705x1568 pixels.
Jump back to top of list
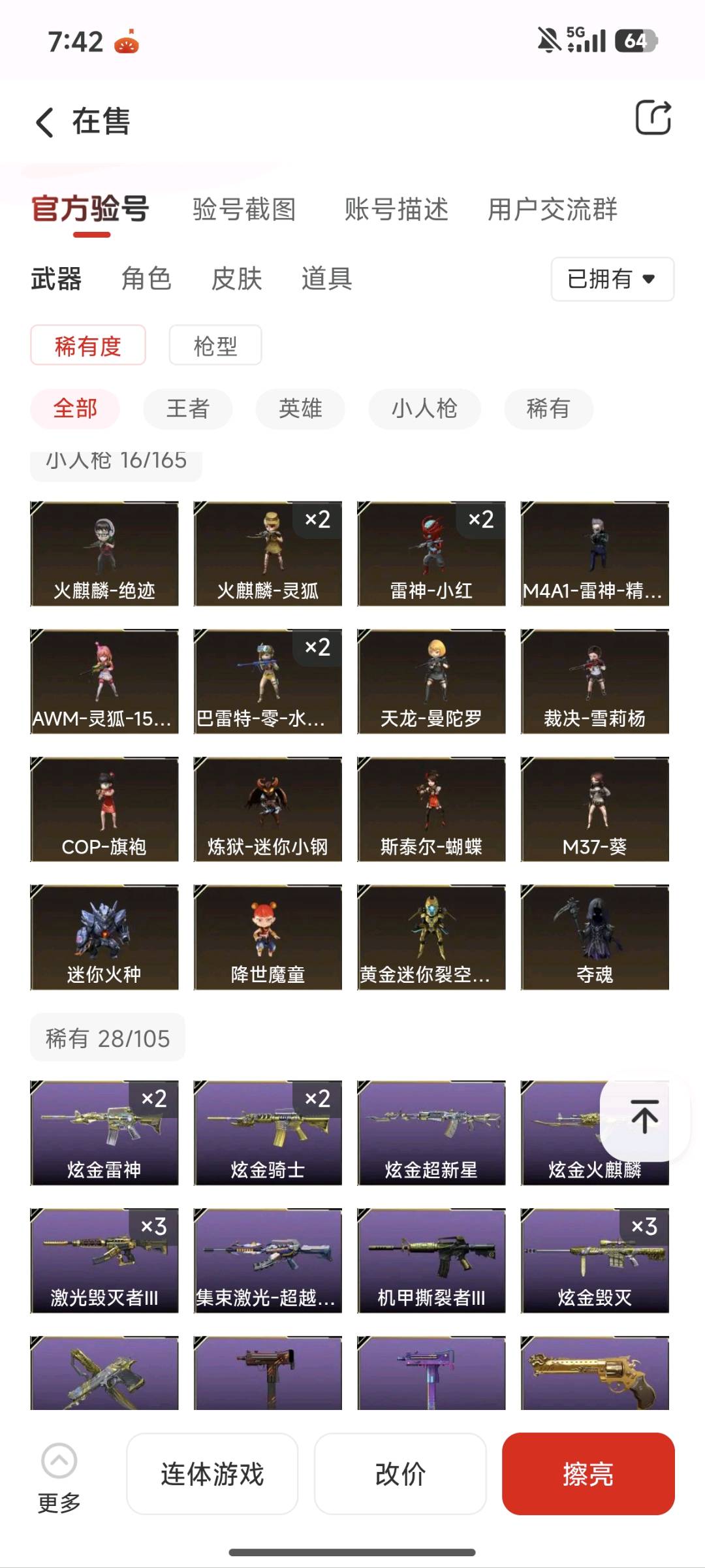click(644, 1116)
